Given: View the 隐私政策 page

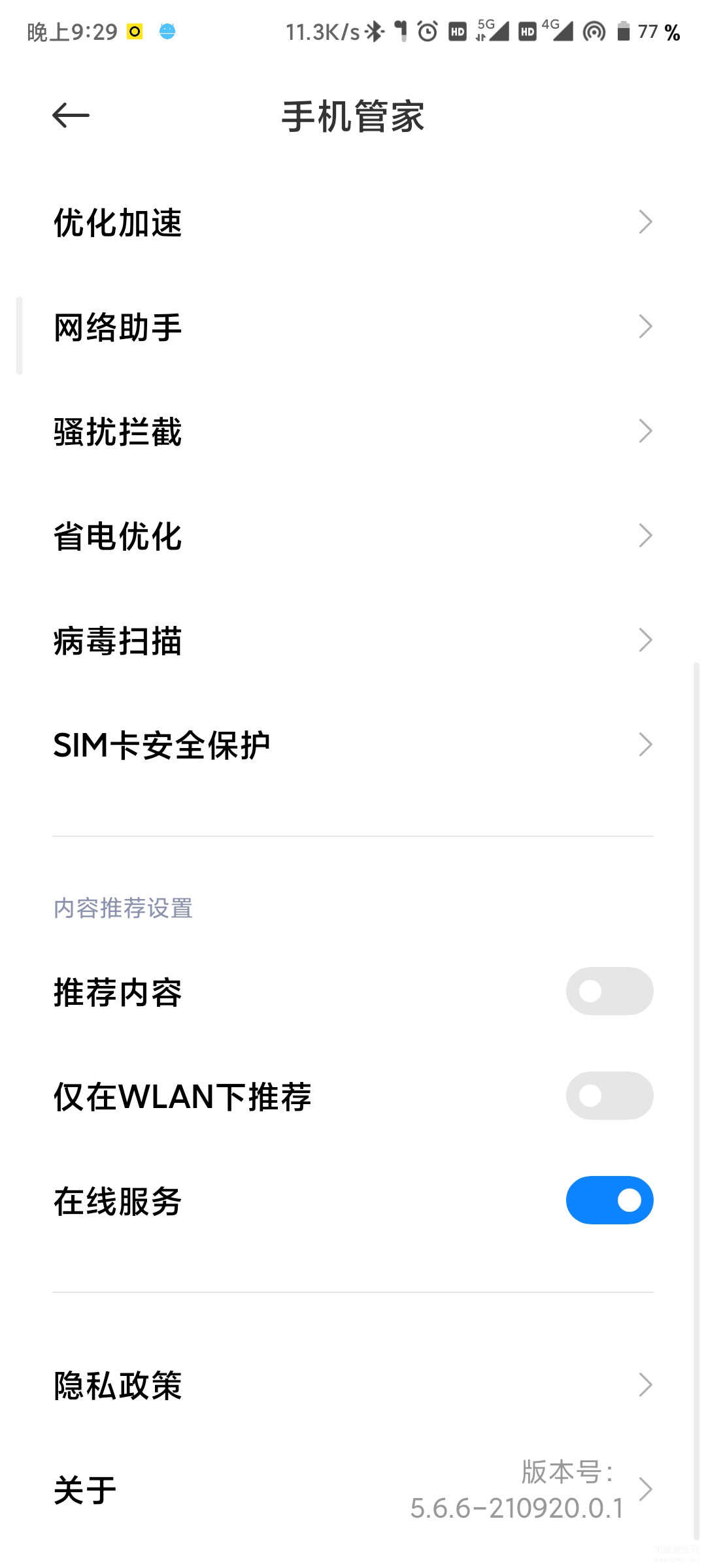Looking at the screenshot, I should 353,1385.
